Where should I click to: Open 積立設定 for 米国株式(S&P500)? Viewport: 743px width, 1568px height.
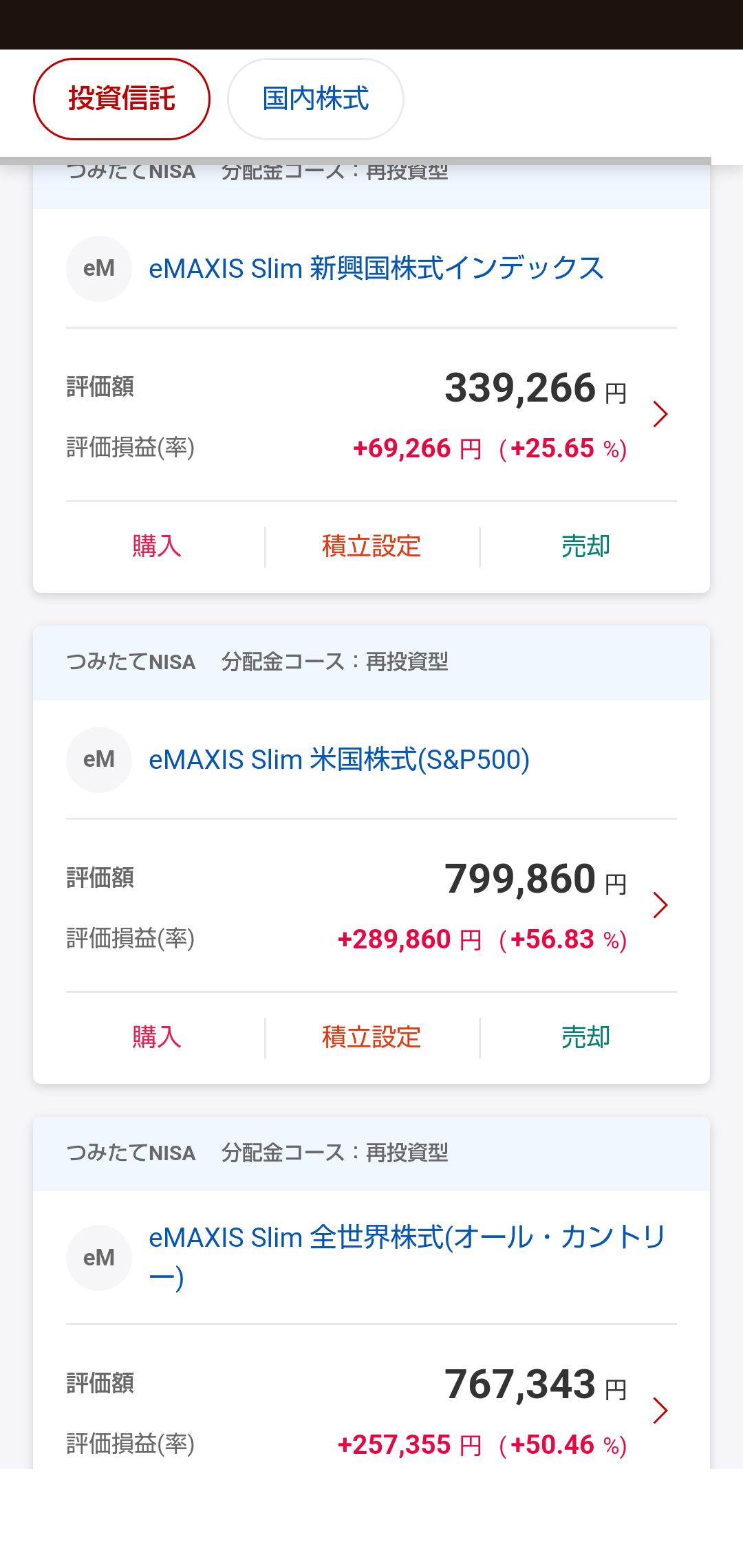[x=371, y=1038]
